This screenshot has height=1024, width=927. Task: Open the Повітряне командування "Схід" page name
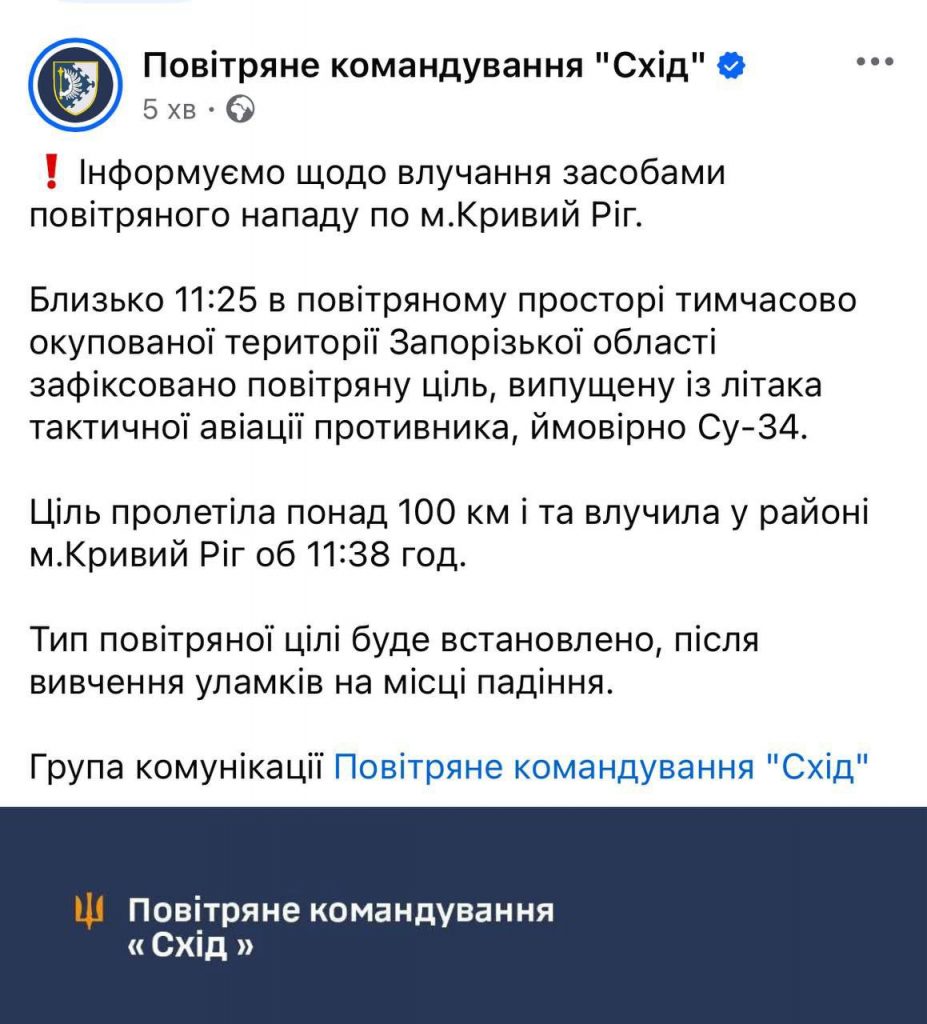pyautogui.click(x=427, y=67)
